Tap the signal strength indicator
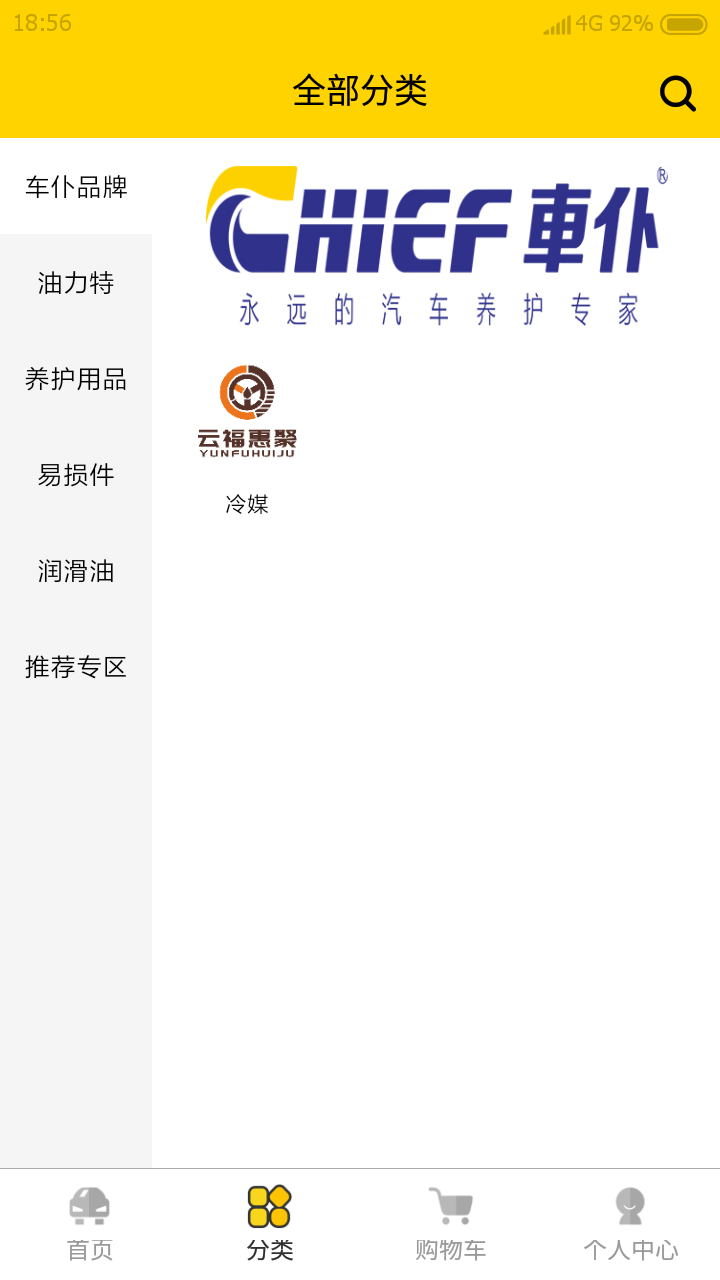 (561, 22)
